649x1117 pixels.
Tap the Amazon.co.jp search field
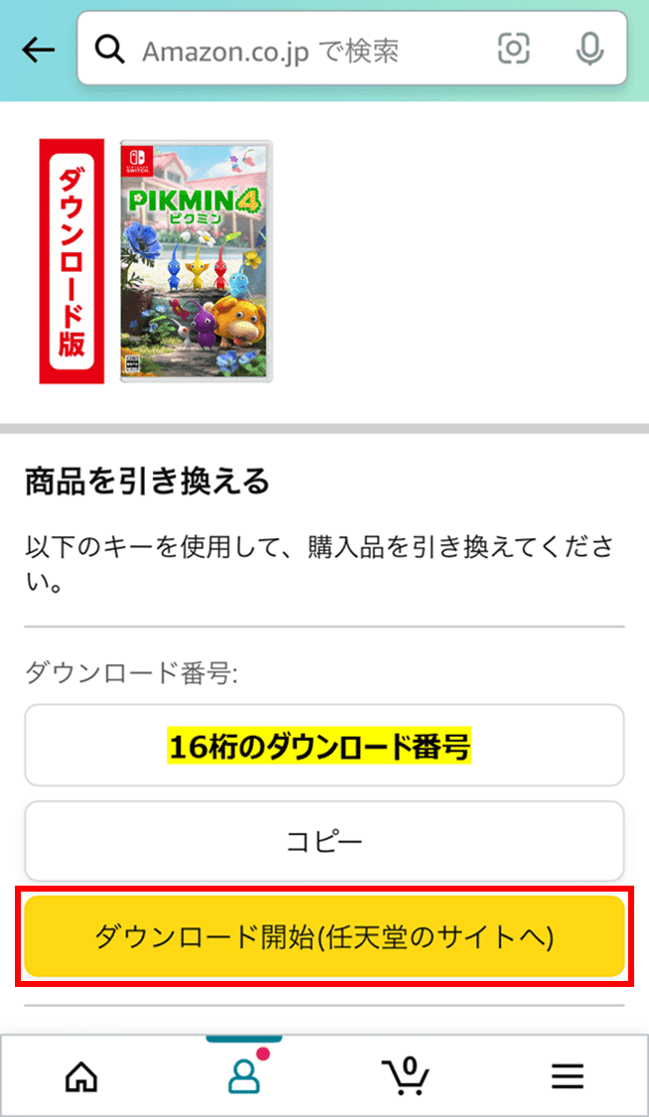point(300,50)
